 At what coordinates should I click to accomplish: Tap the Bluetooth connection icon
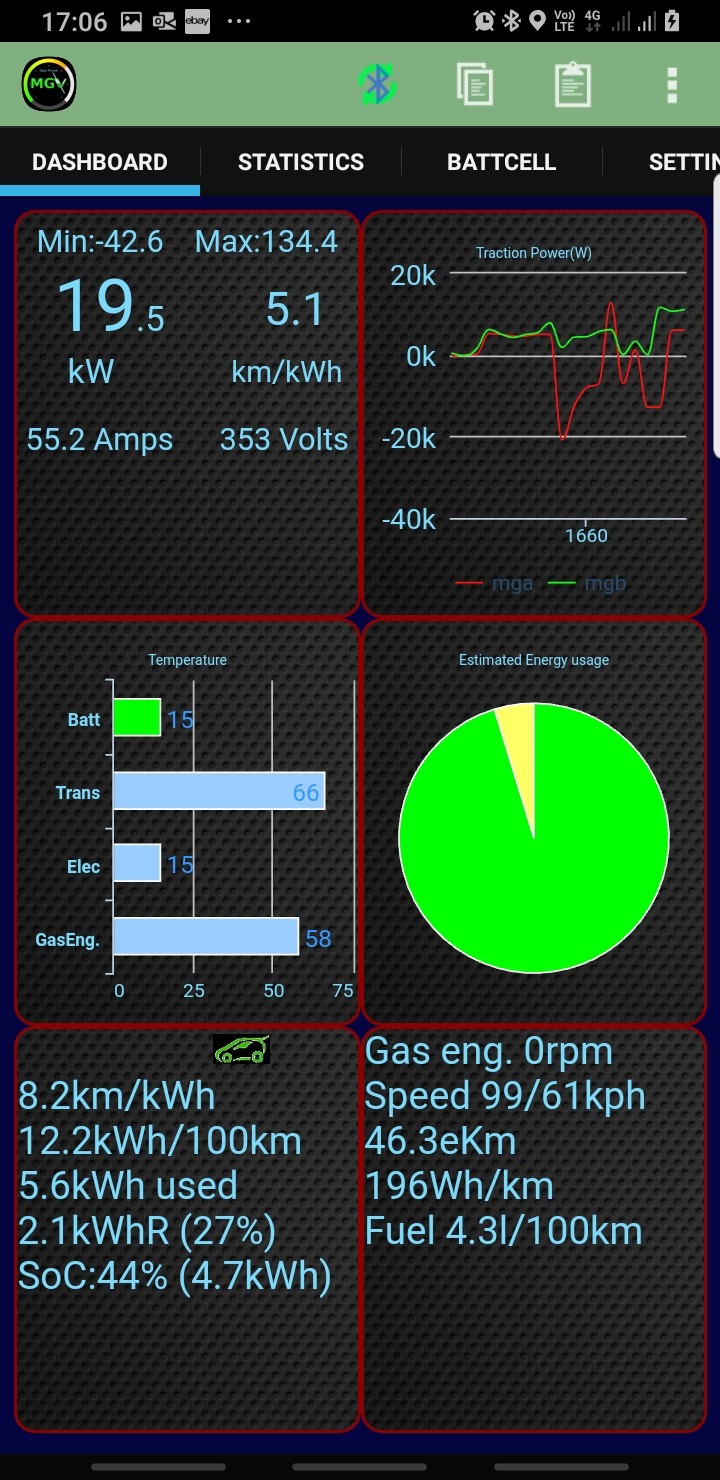coord(378,84)
